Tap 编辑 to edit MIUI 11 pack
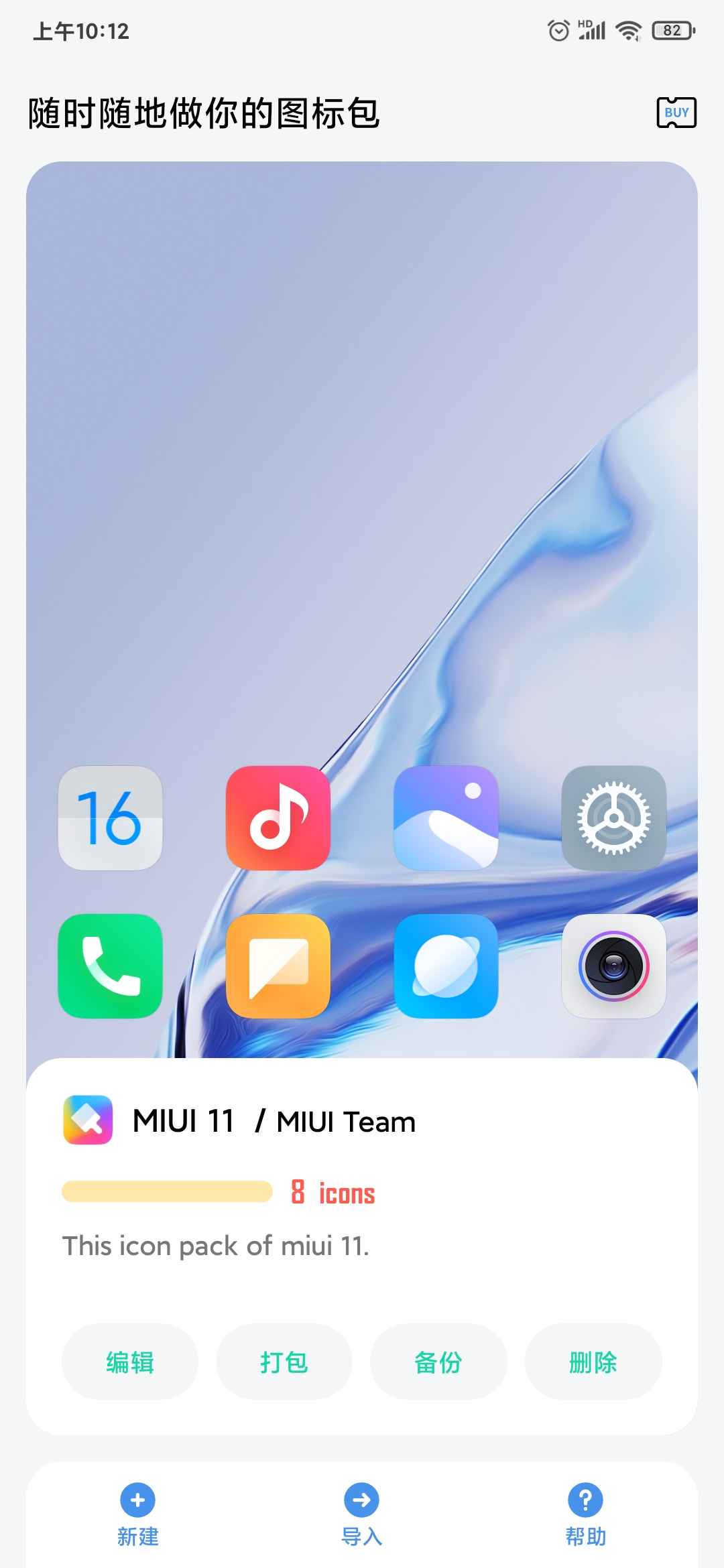 point(130,1362)
